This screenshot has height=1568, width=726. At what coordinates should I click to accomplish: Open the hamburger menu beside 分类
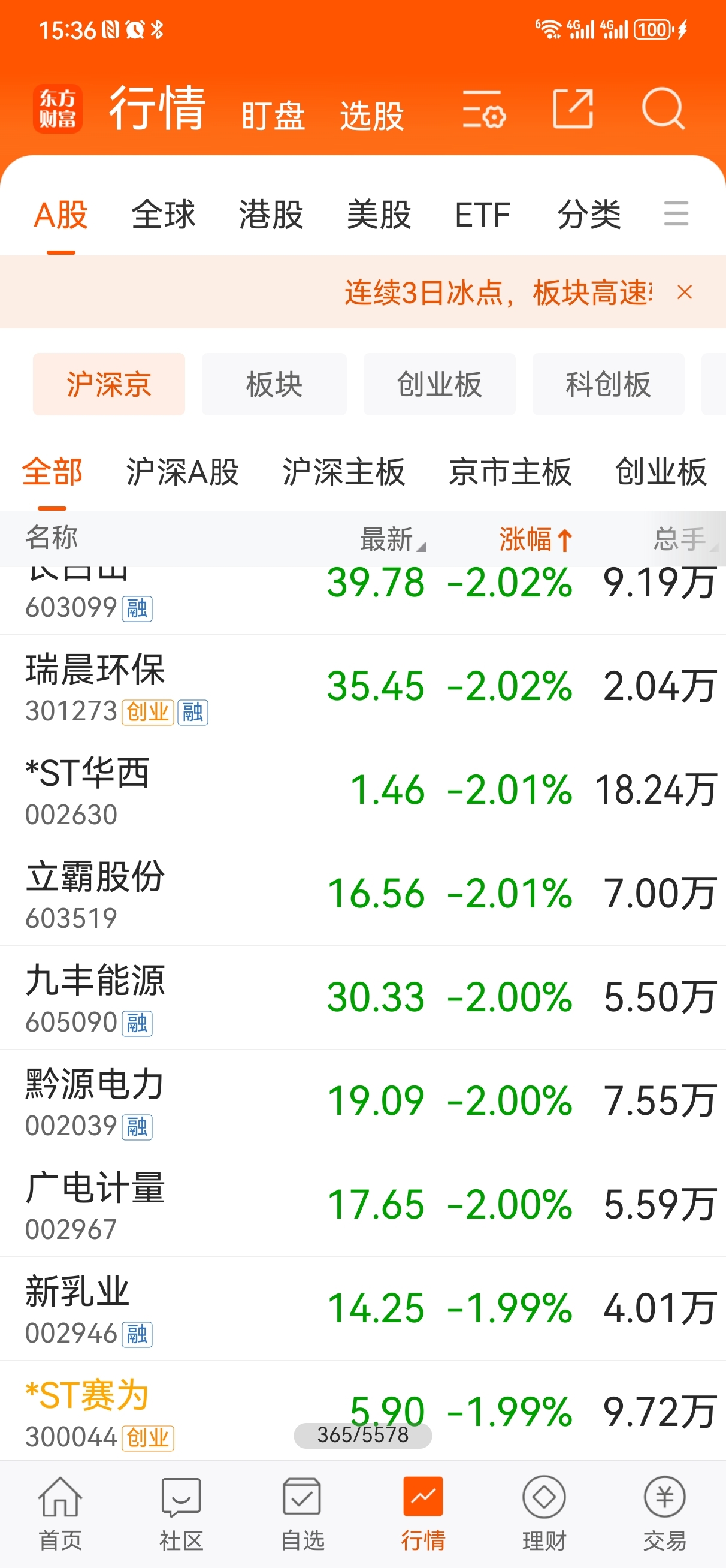click(676, 213)
